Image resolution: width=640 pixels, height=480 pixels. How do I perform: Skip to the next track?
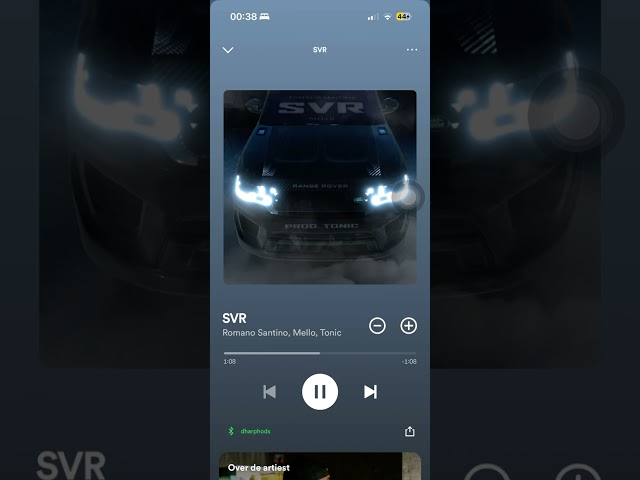370,392
